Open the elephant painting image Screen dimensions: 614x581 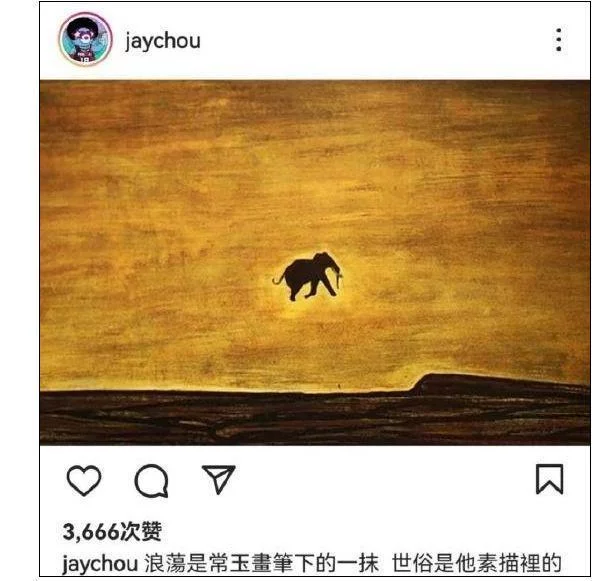coord(314,262)
